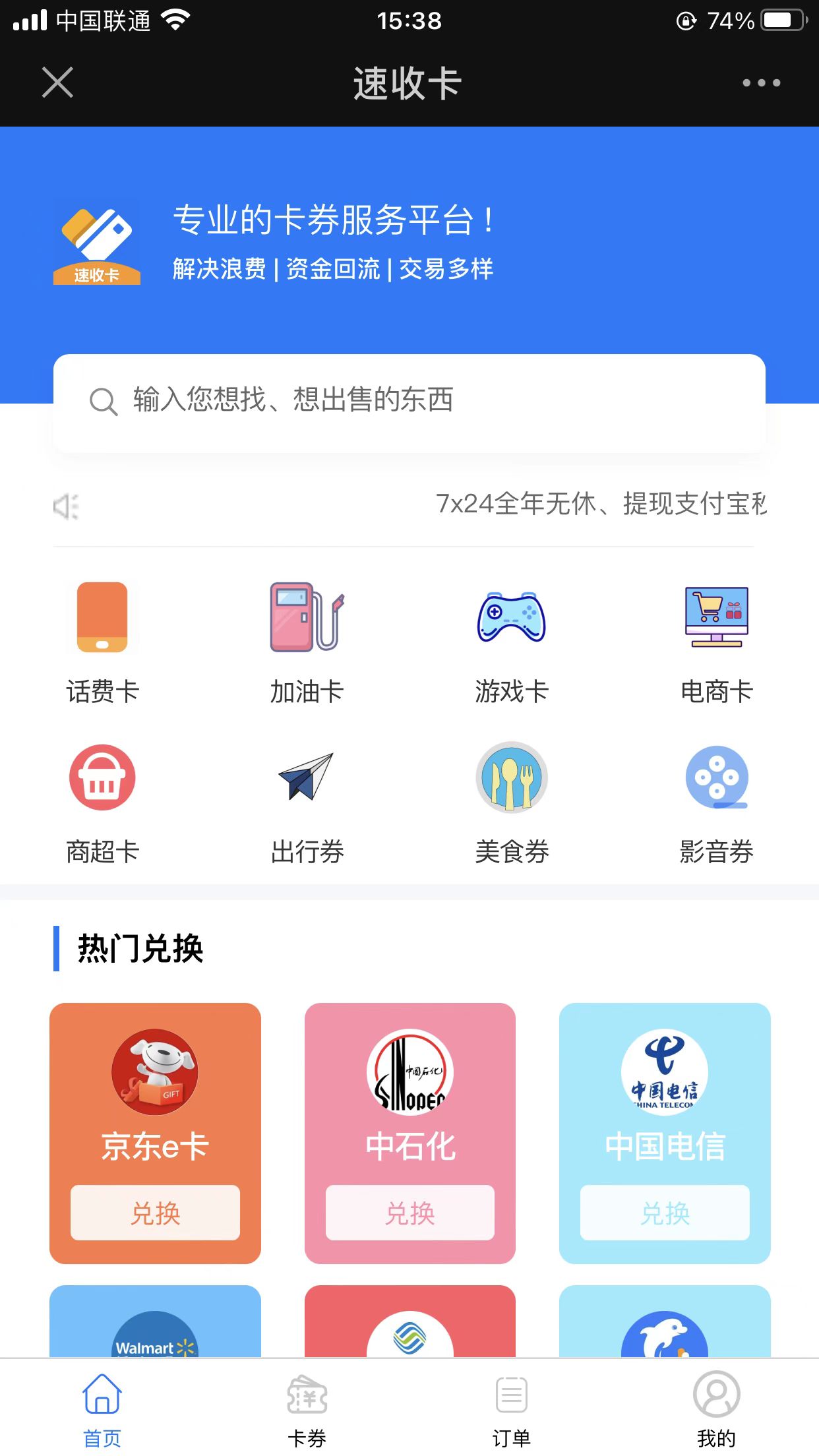The height and width of the screenshot is (1456, 819).
Task: Tap 兑换 on the 中石化 card
Action: click(x=409, y=1213)
